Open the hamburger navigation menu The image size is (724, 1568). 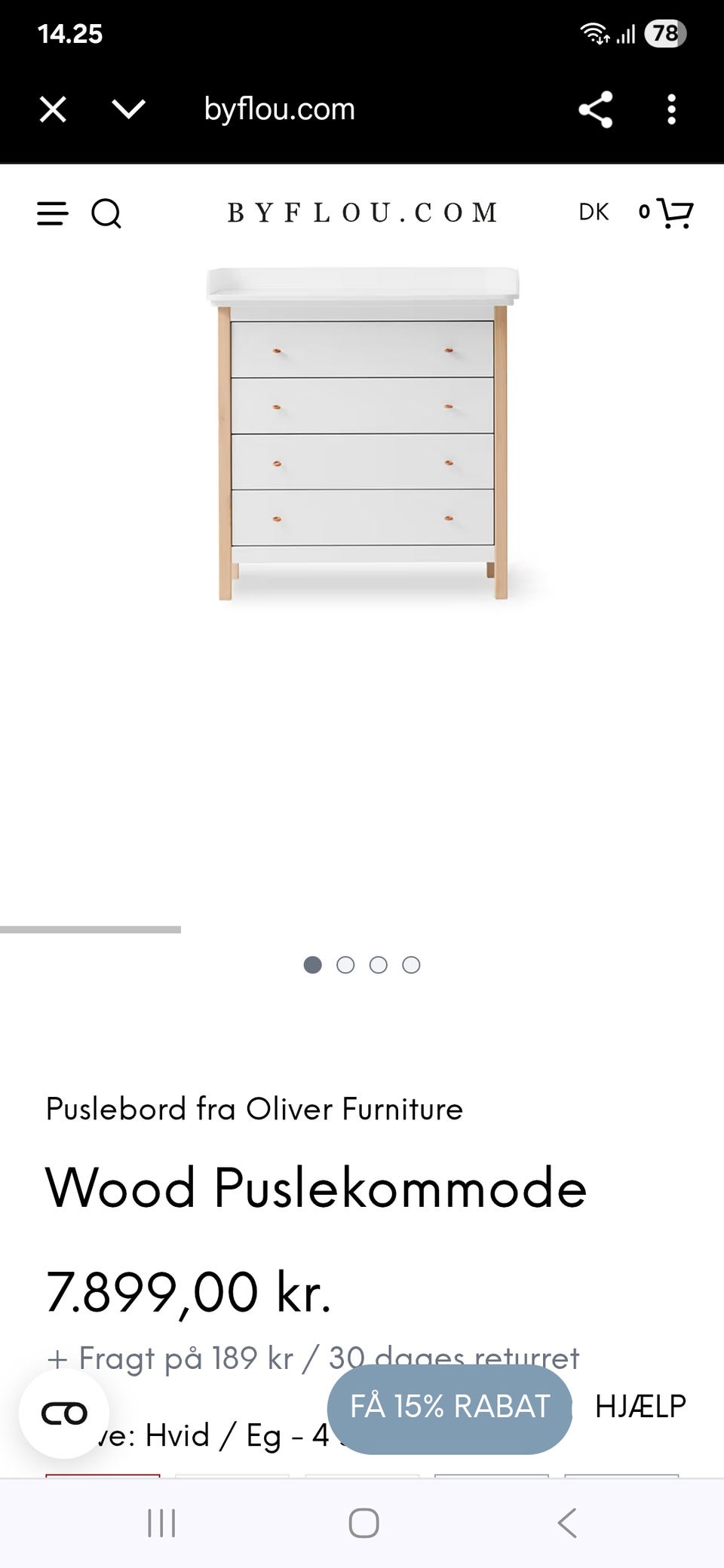53,213
